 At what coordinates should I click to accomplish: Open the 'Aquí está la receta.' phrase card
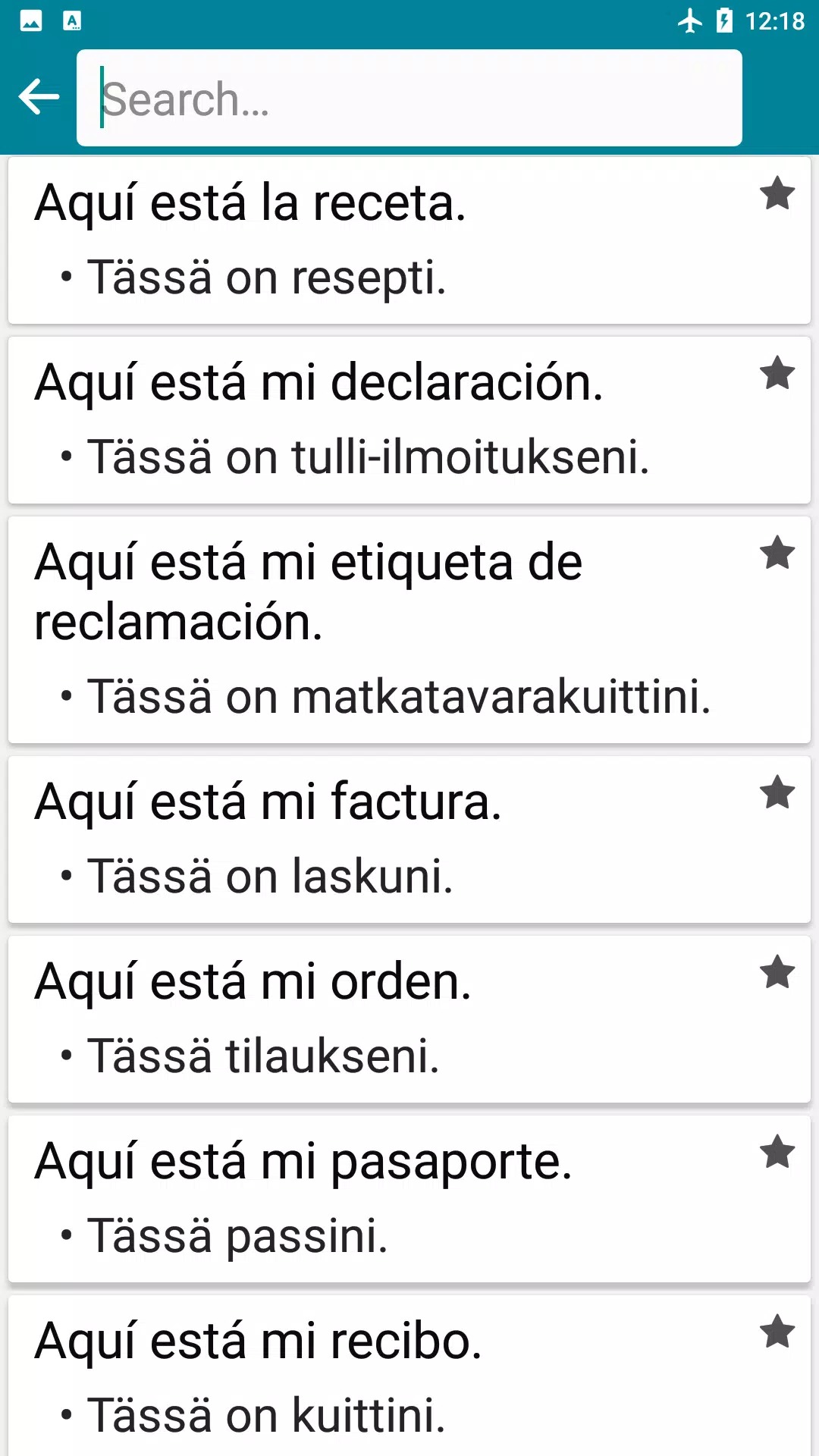pyautogui.click(x=379, y=241)
